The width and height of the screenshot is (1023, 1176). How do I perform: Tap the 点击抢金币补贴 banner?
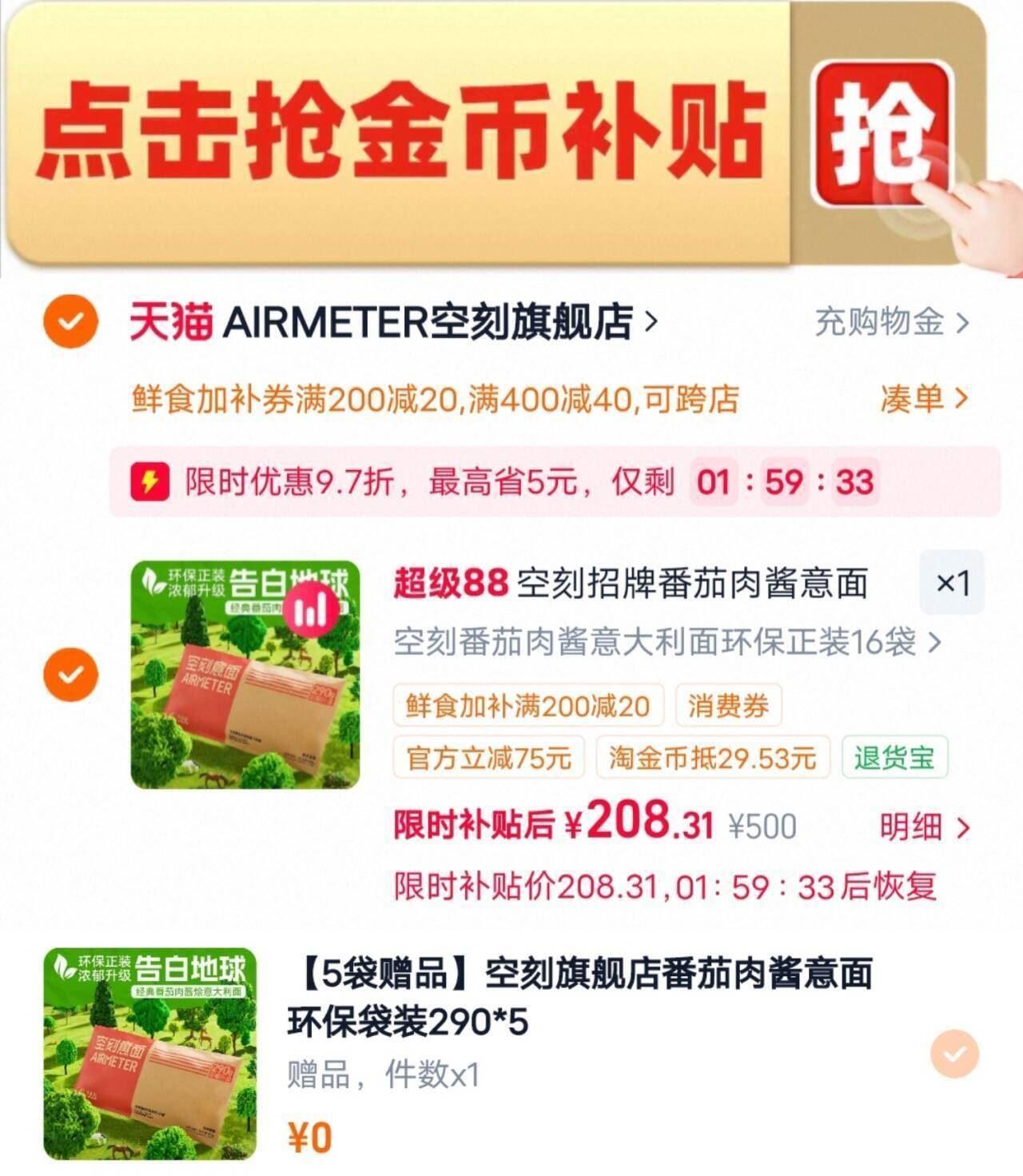coord(496,134)
